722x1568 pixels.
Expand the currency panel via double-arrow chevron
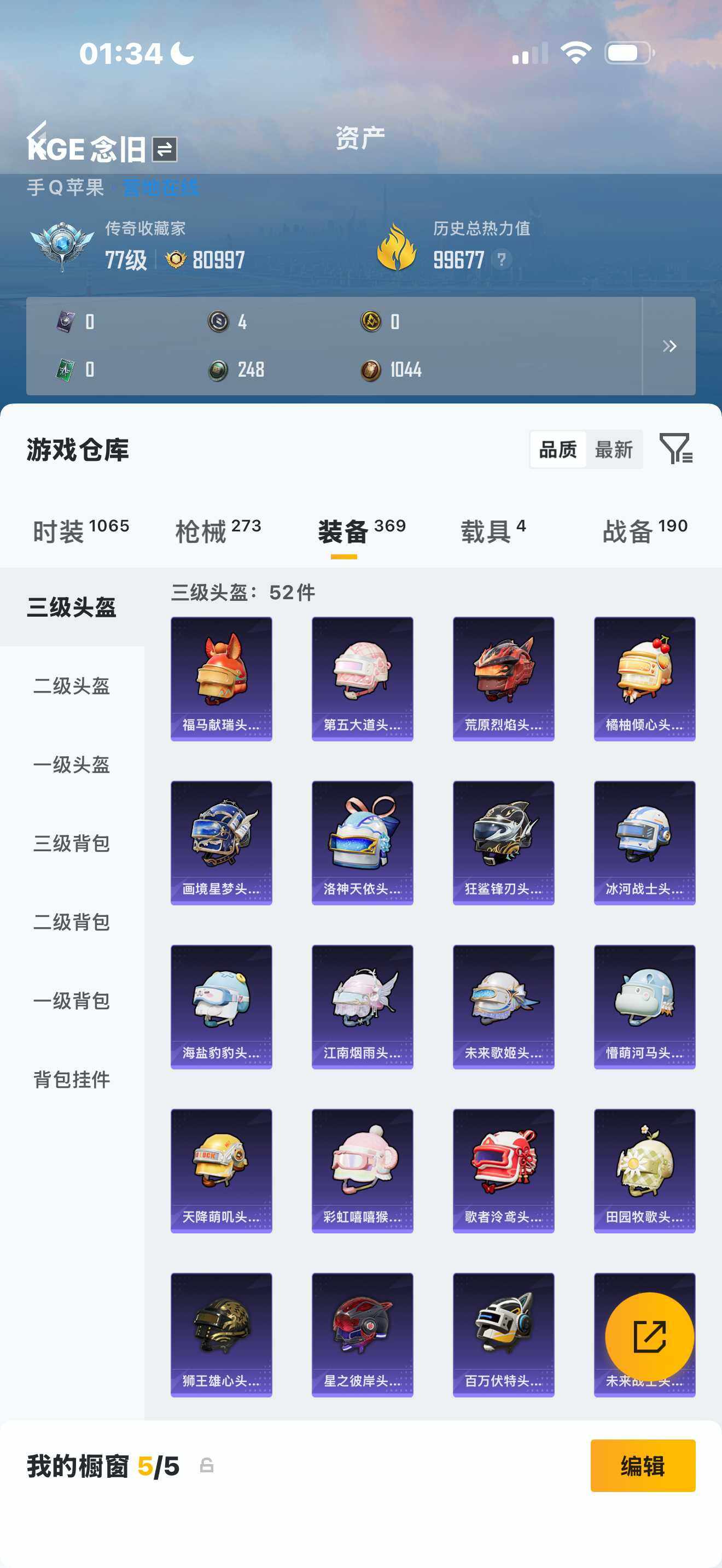pos(669,346)
